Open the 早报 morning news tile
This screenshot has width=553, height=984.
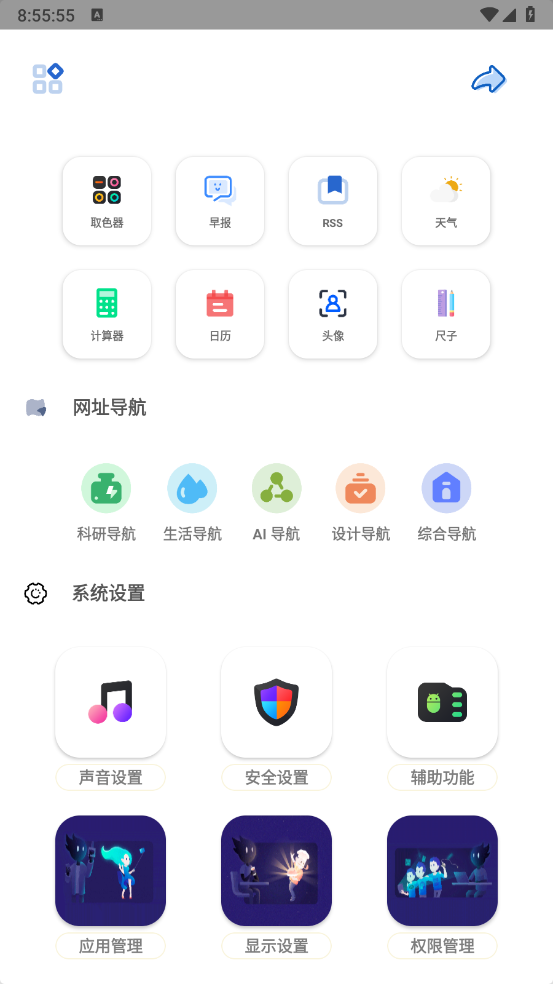220,201
